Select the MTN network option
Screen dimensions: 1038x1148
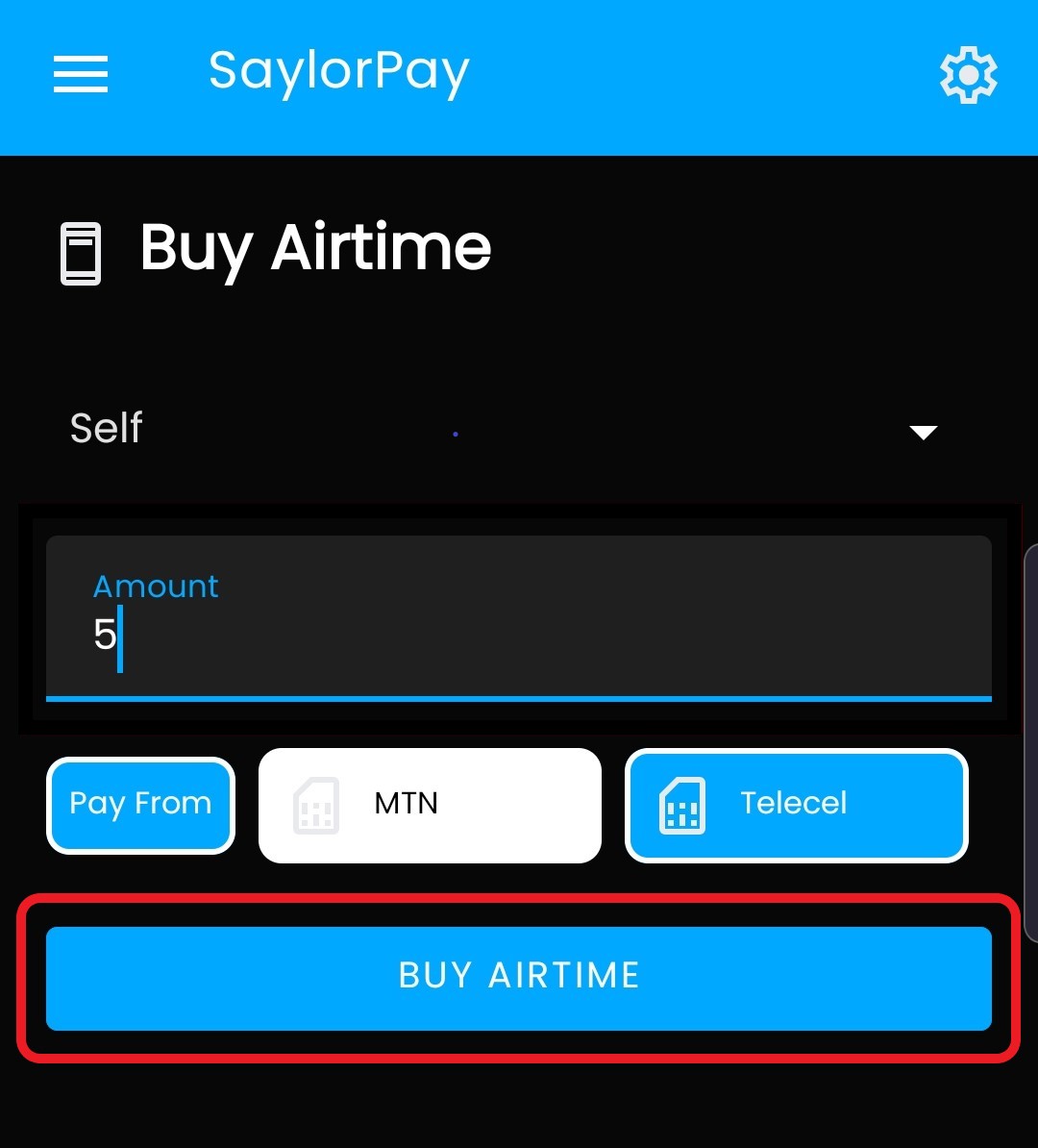[x=430, y=806]
